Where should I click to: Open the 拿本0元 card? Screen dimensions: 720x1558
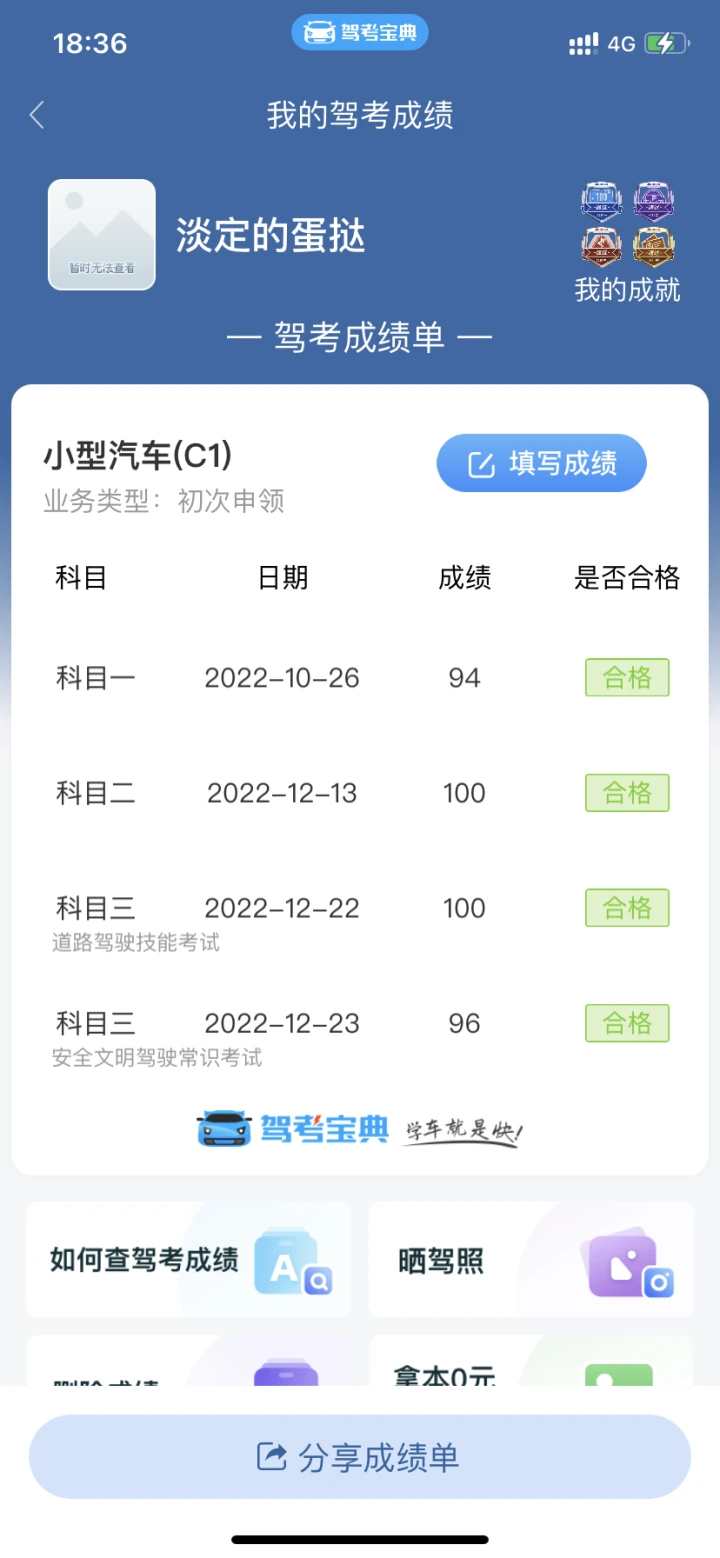(x=531, y=1360)
